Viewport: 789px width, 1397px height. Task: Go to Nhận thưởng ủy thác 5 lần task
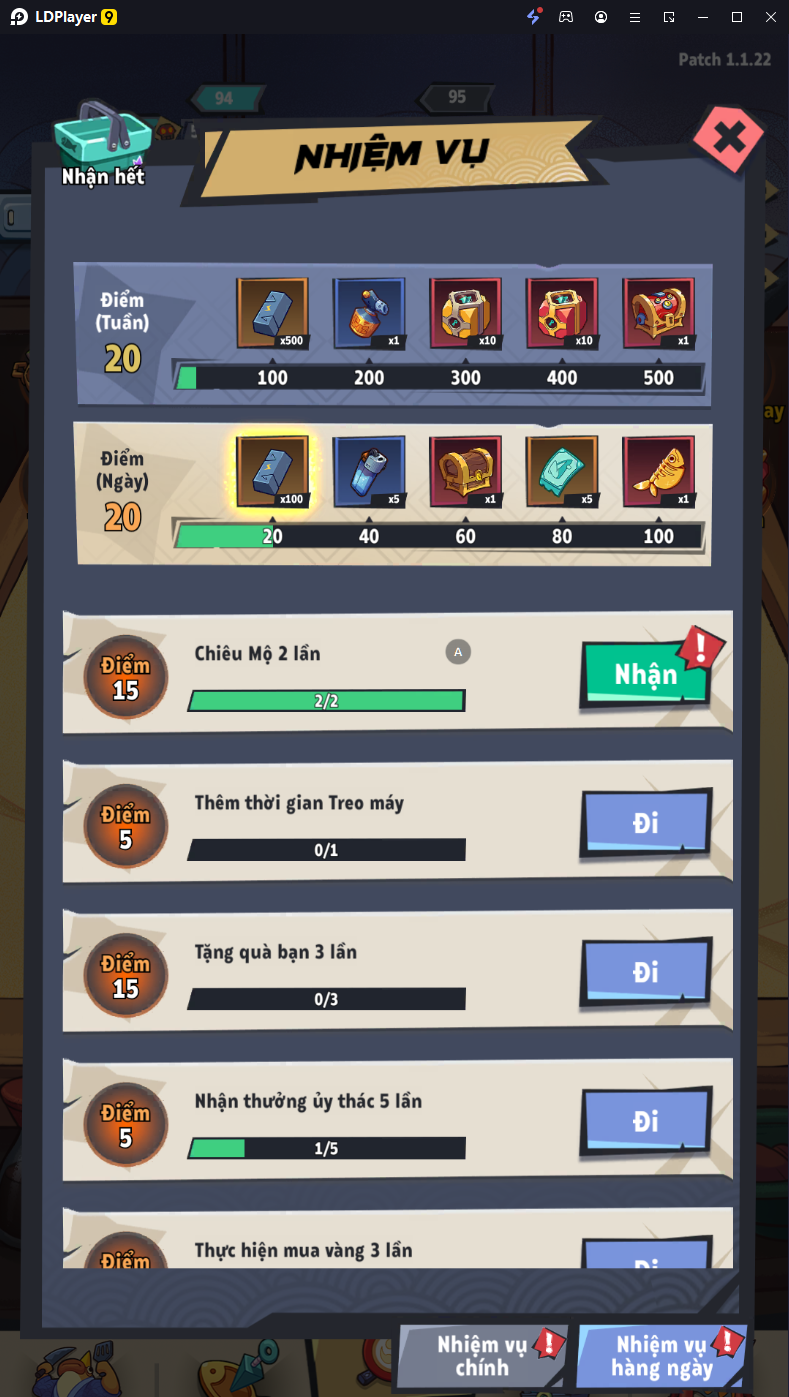[645, 1121]
